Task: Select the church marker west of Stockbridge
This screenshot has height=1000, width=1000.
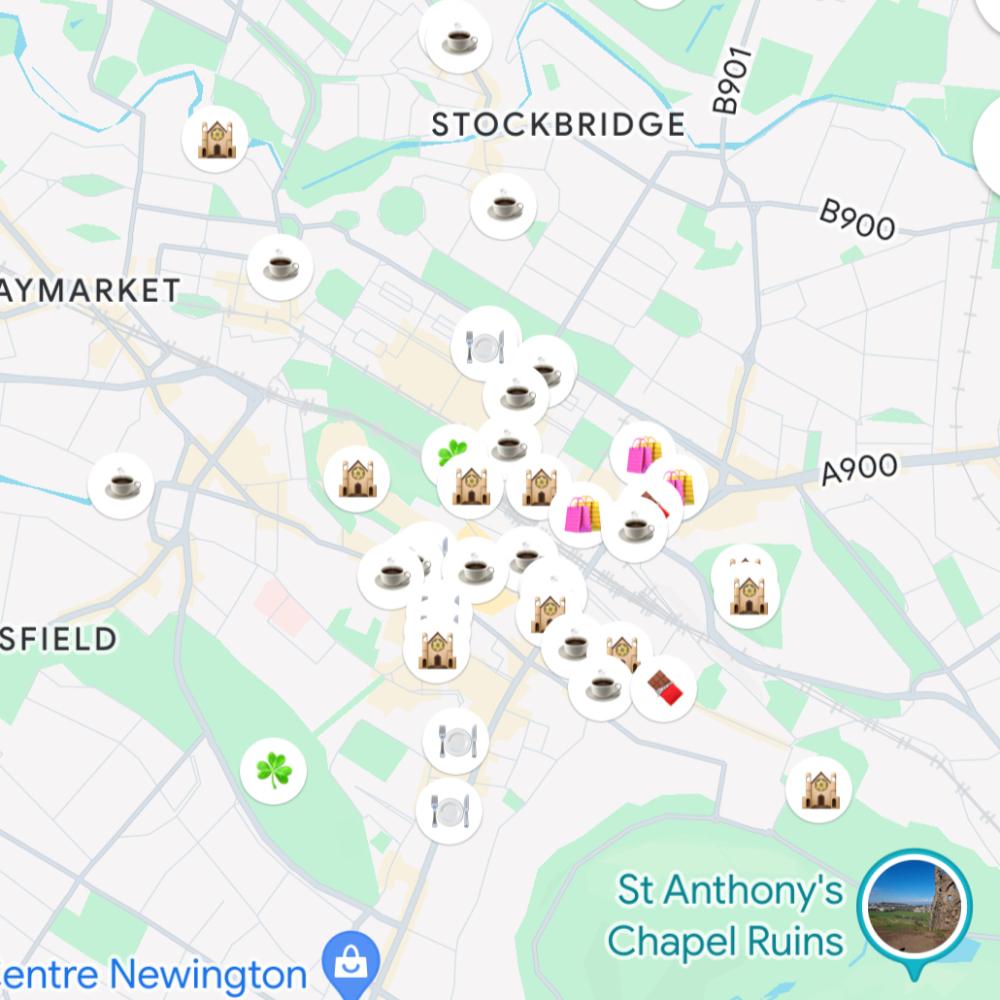Action: click(x=215, y=139)
